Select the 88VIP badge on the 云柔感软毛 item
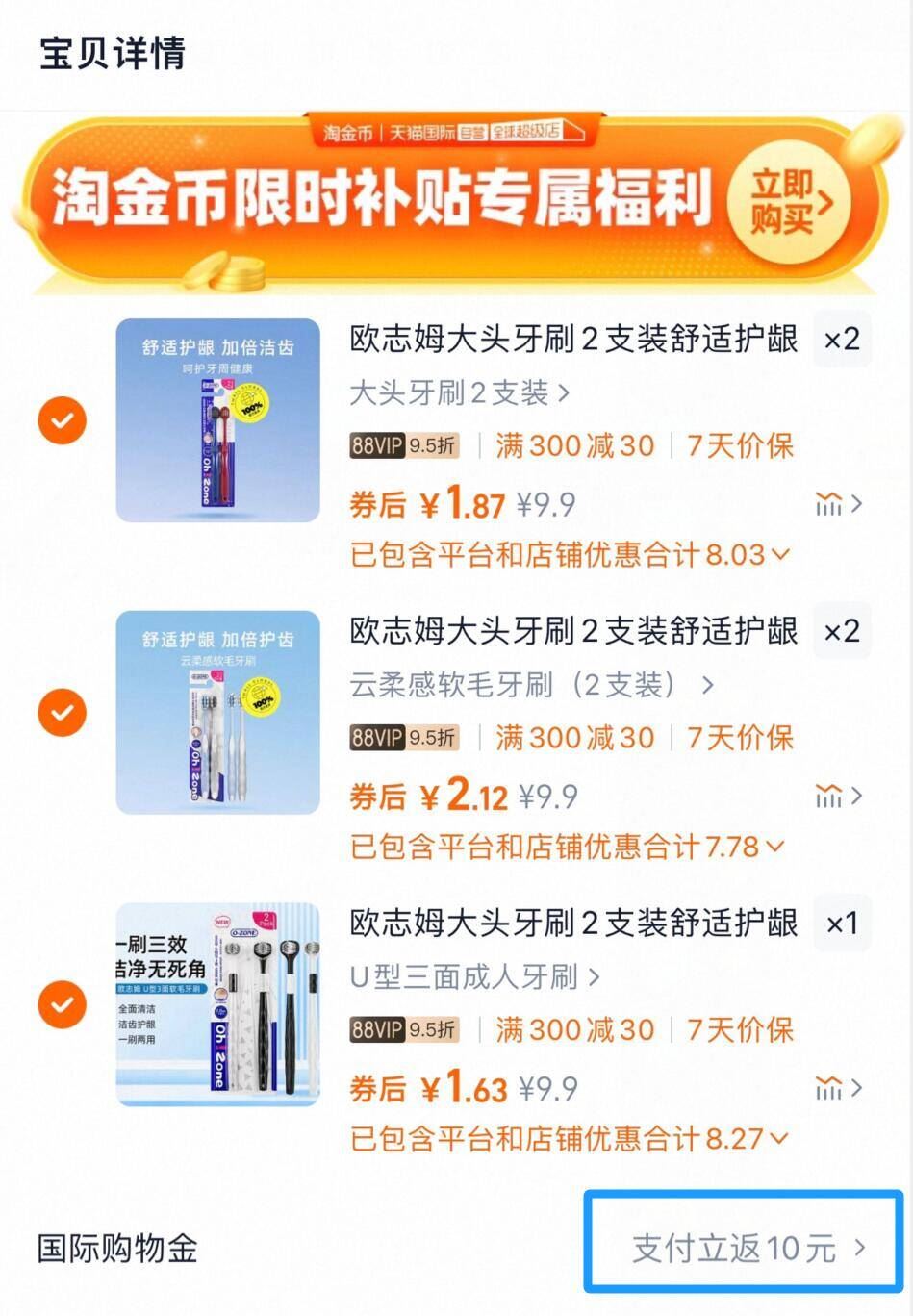 (405, 737)
